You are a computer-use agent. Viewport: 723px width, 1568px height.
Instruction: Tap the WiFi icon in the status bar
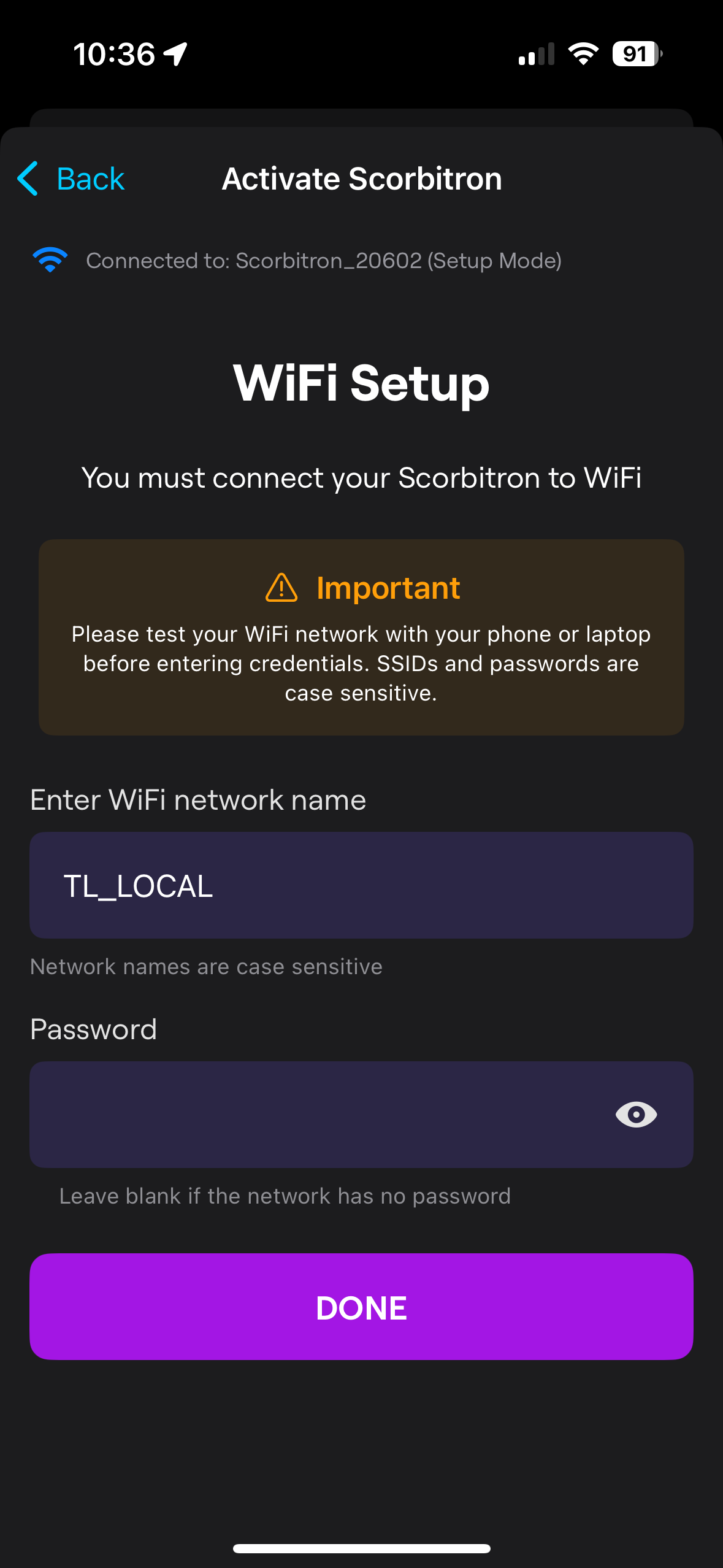[x=583, y=54]
